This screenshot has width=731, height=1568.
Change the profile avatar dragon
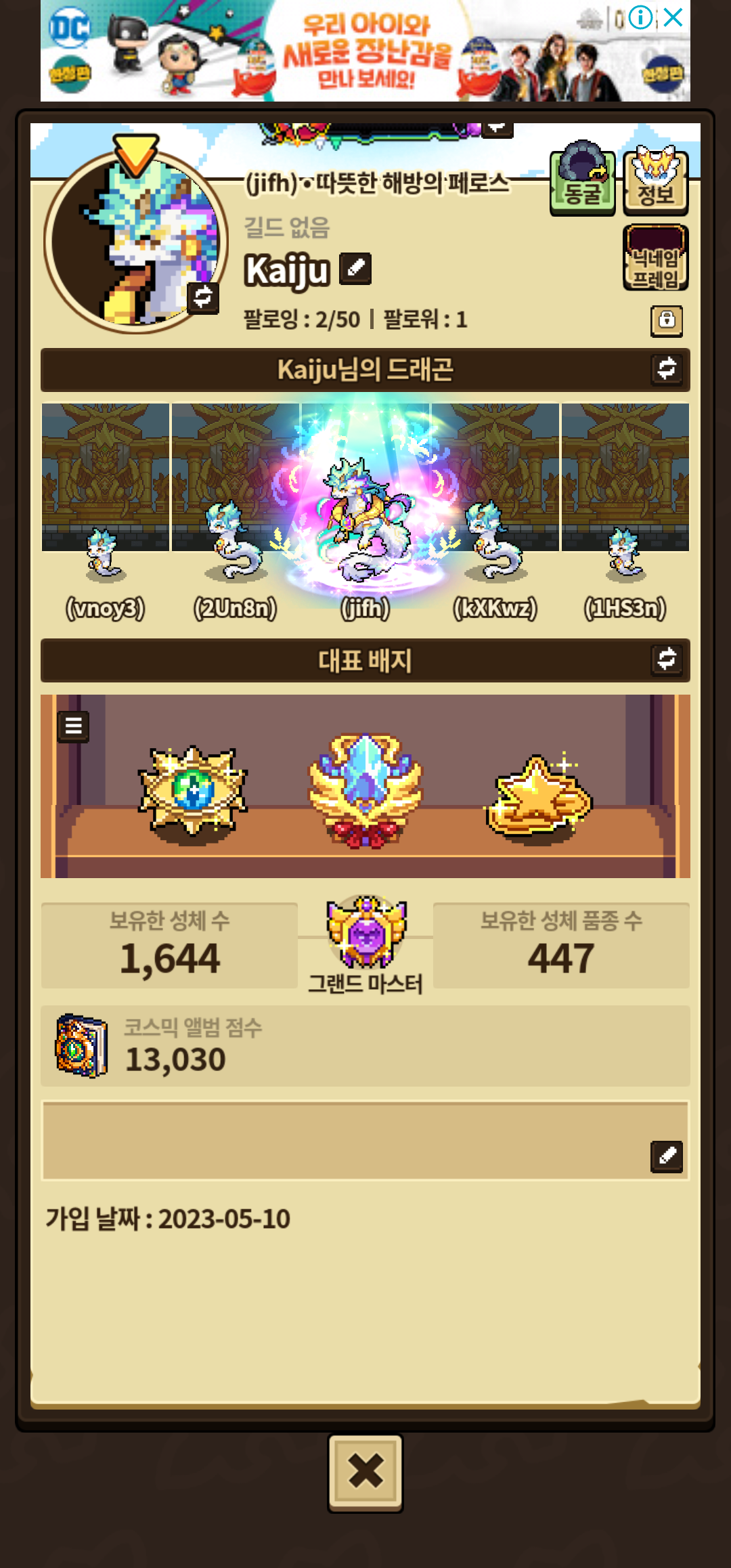[203, 297]
